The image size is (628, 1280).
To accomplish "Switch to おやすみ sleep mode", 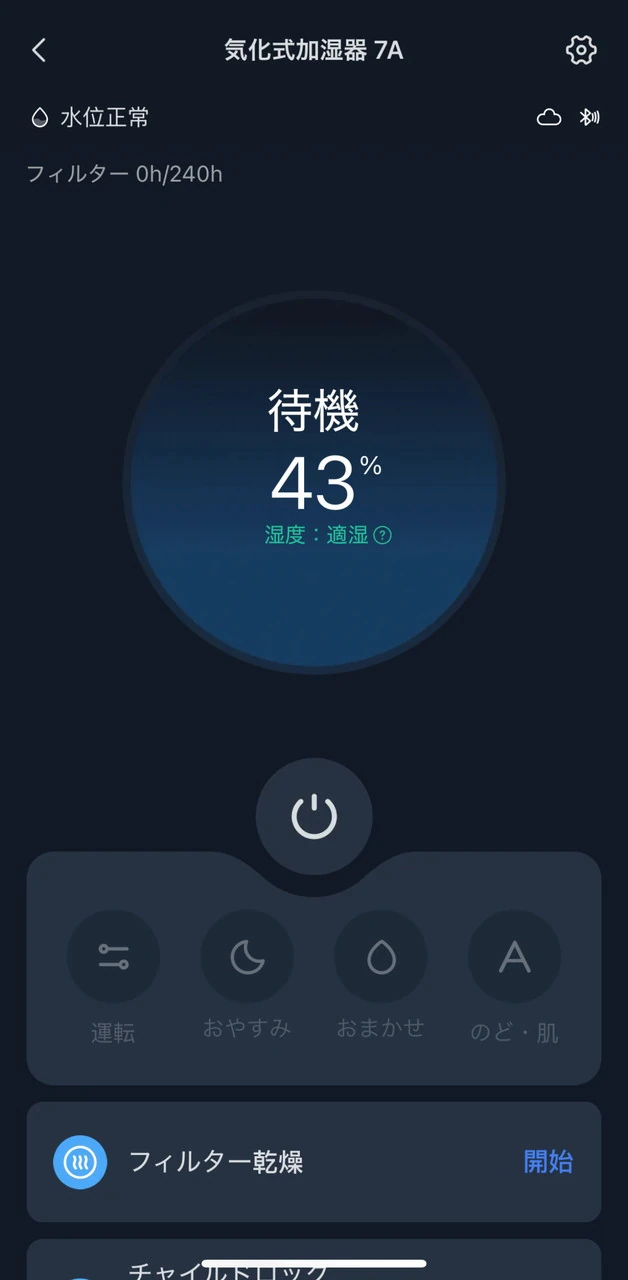I will click(x=247, y=957).
